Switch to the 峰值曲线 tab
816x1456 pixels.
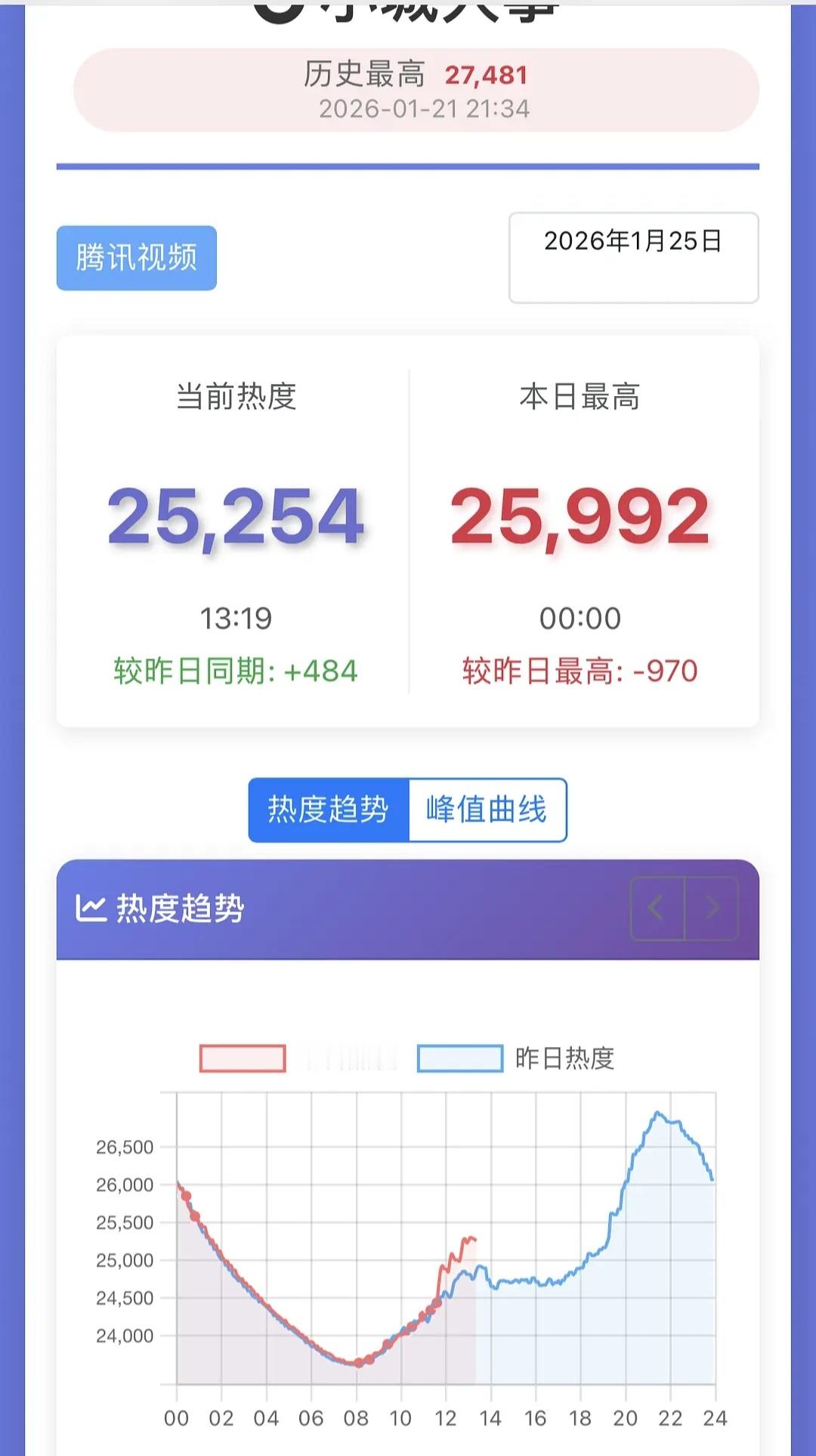[487, 810]
